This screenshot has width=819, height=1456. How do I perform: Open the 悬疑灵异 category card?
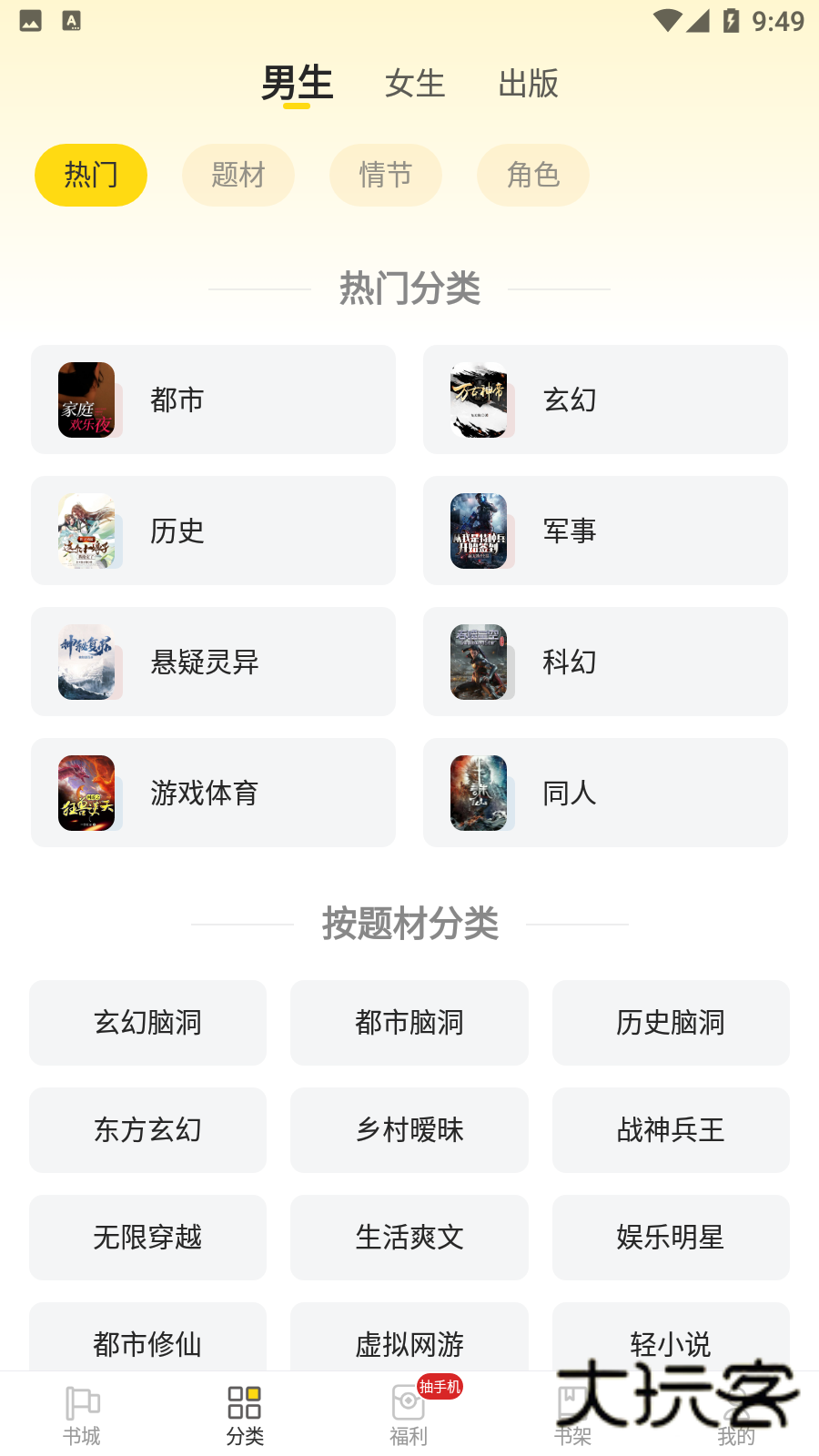pos(213,662)
